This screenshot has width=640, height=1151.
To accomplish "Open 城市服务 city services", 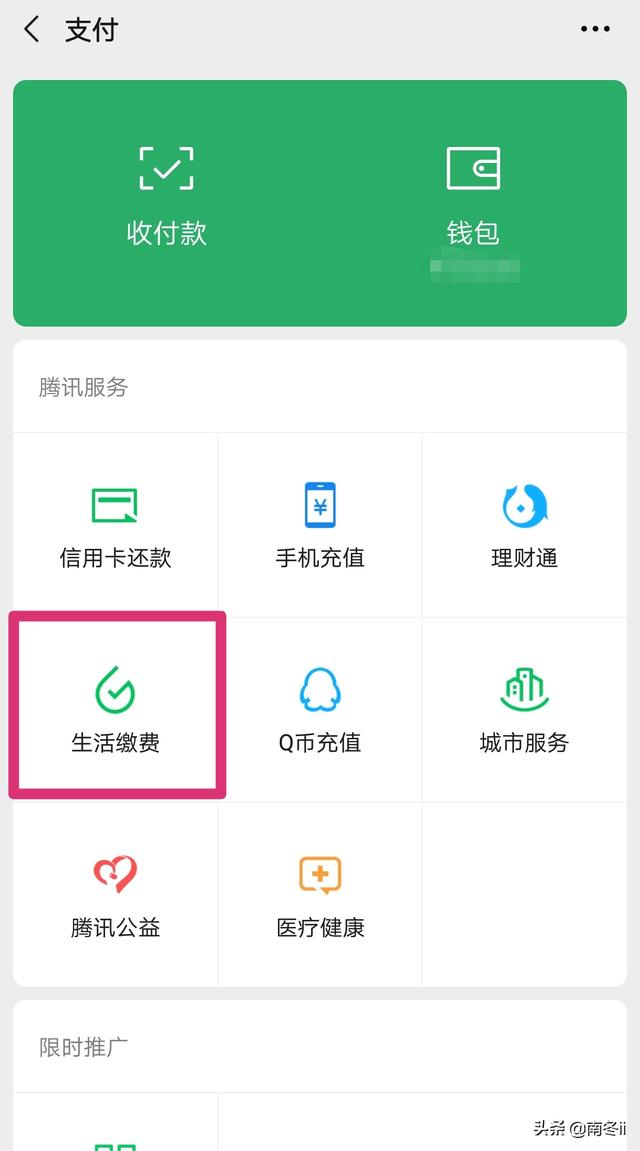I will point(524,710).
